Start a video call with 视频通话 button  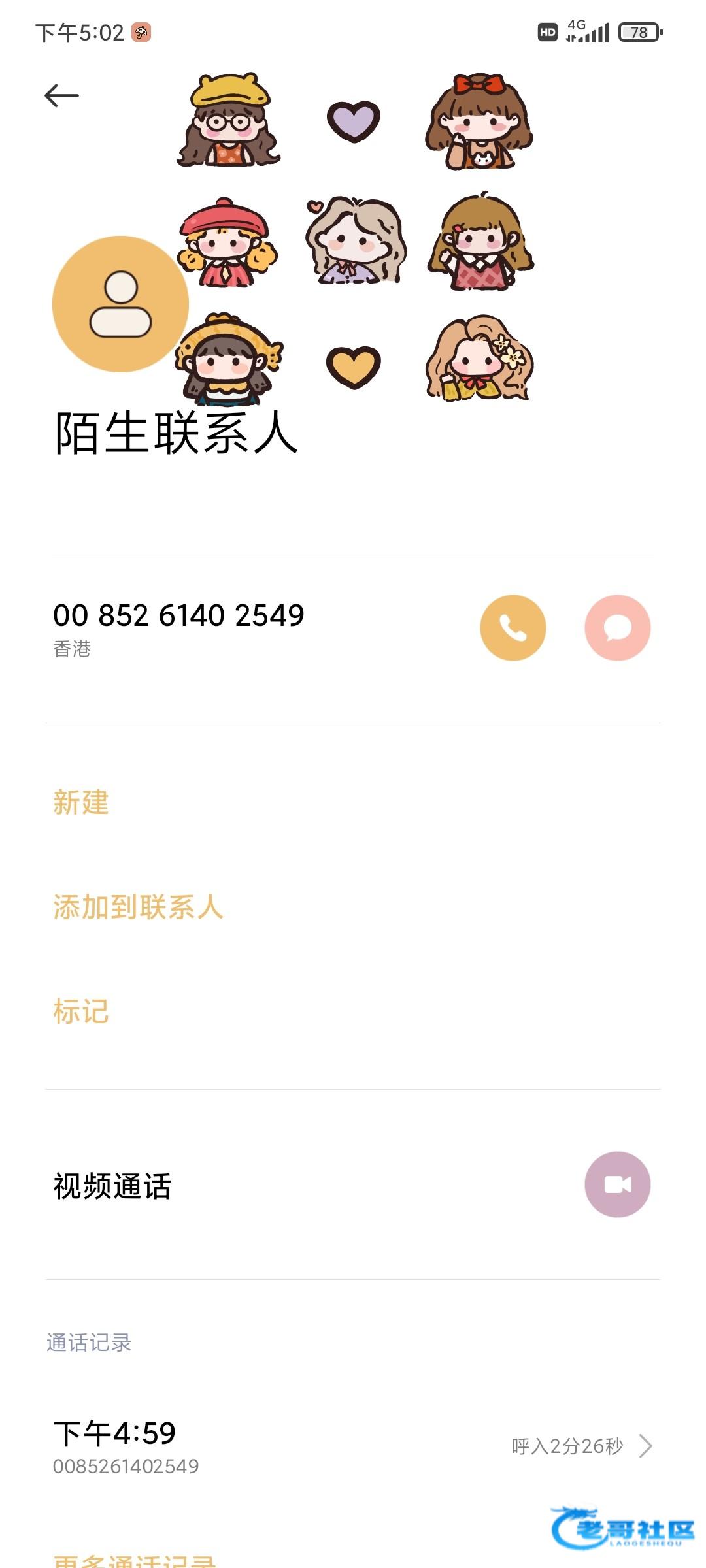point(618,1184)
